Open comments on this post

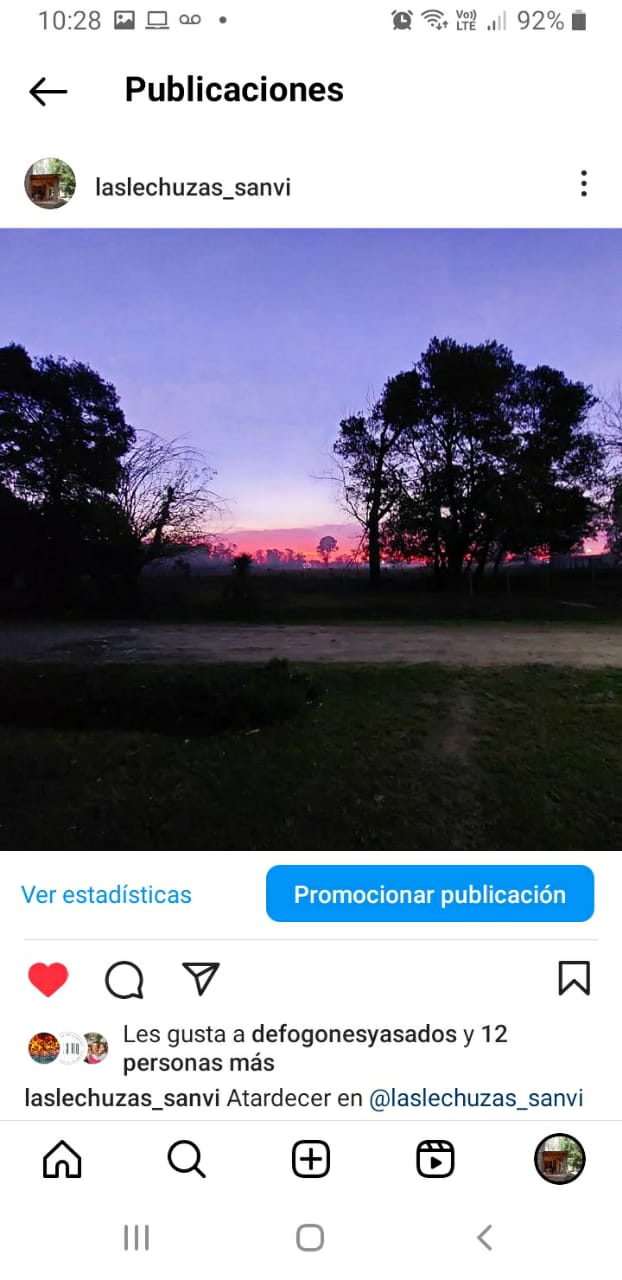(x=124, y=980)
